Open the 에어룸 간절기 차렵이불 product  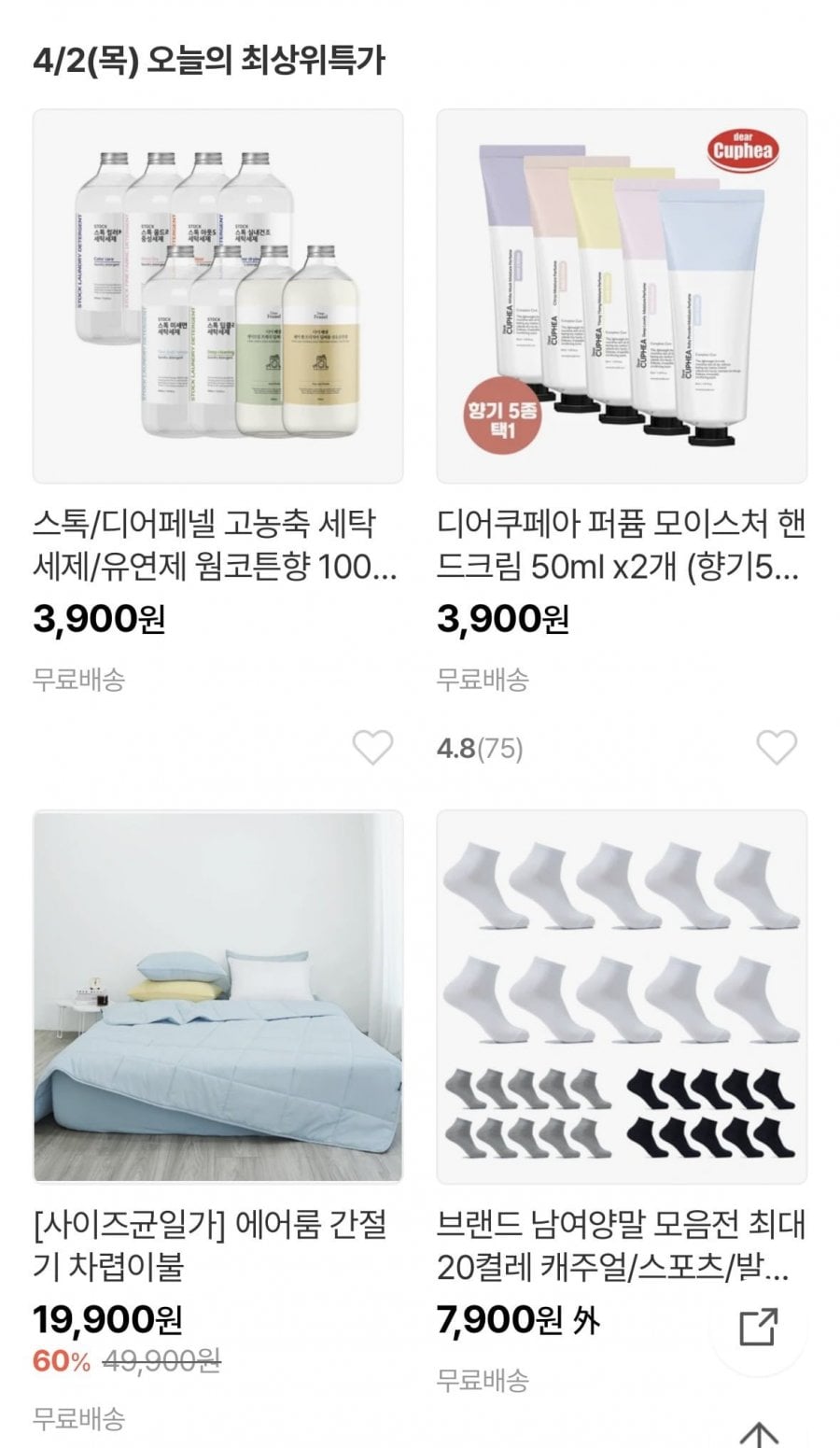(217, 996)
